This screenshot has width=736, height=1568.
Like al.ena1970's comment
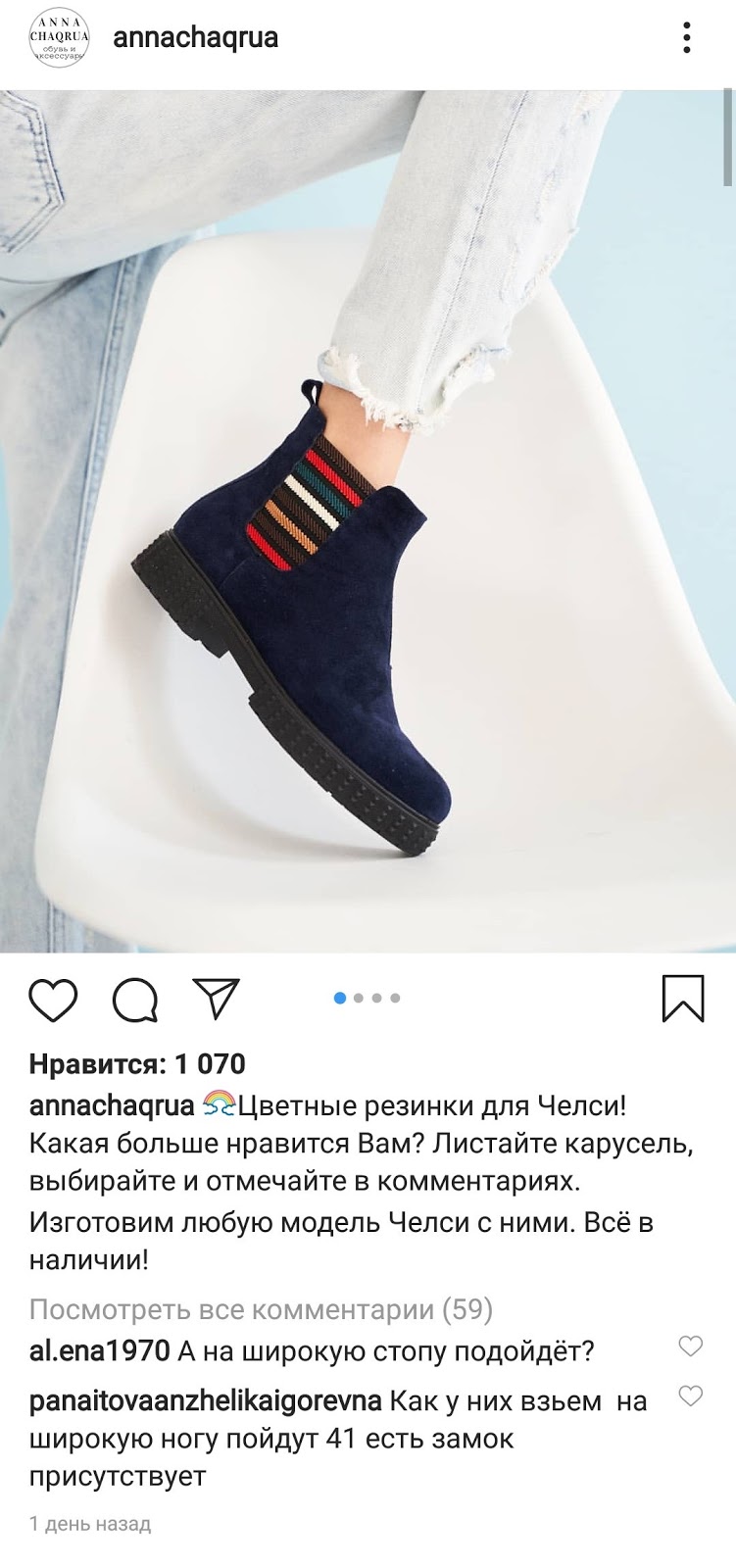click(691, 1347)
